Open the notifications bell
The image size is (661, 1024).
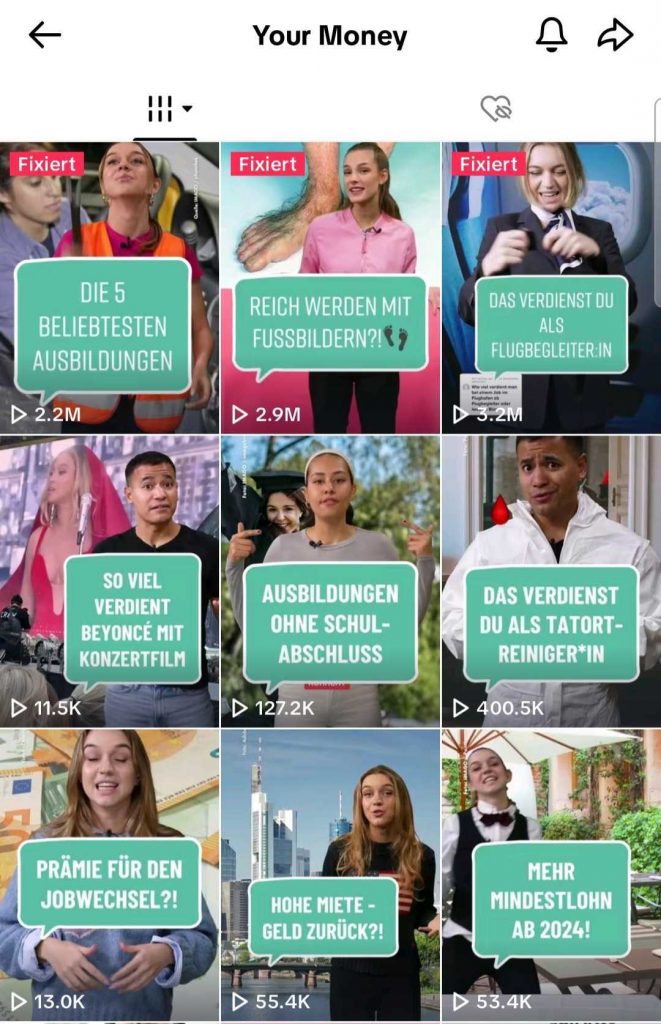[551, 36]
